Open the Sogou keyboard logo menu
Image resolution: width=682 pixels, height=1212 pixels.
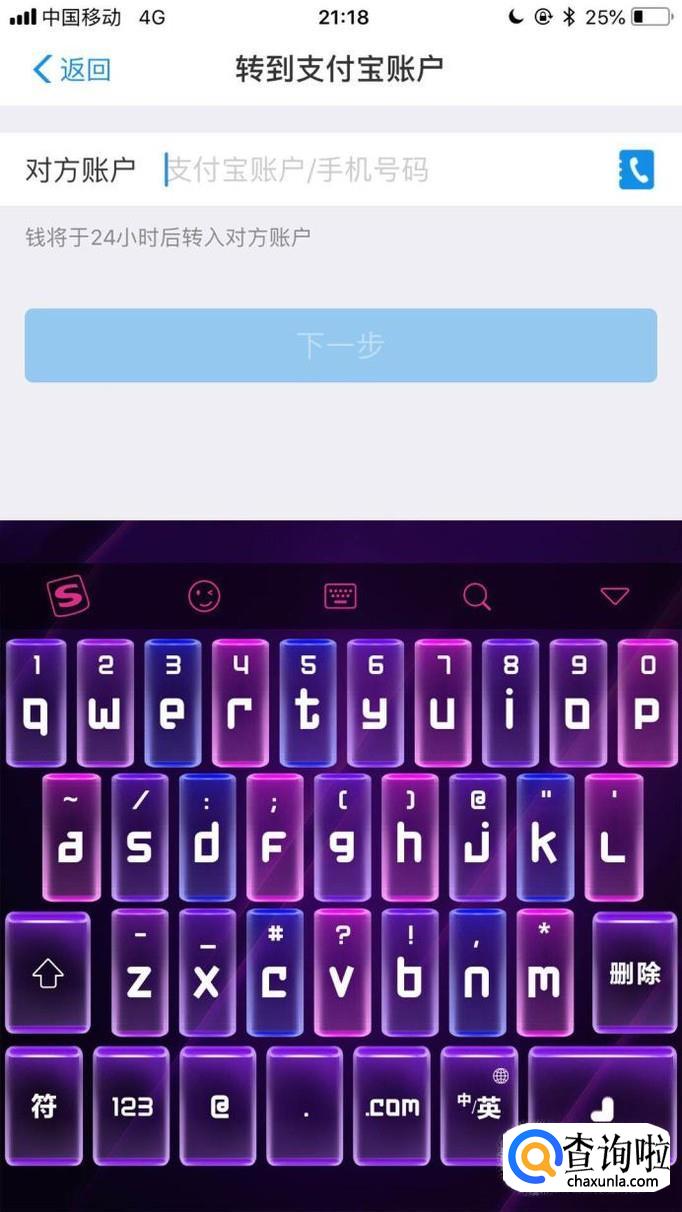[68, 597]
